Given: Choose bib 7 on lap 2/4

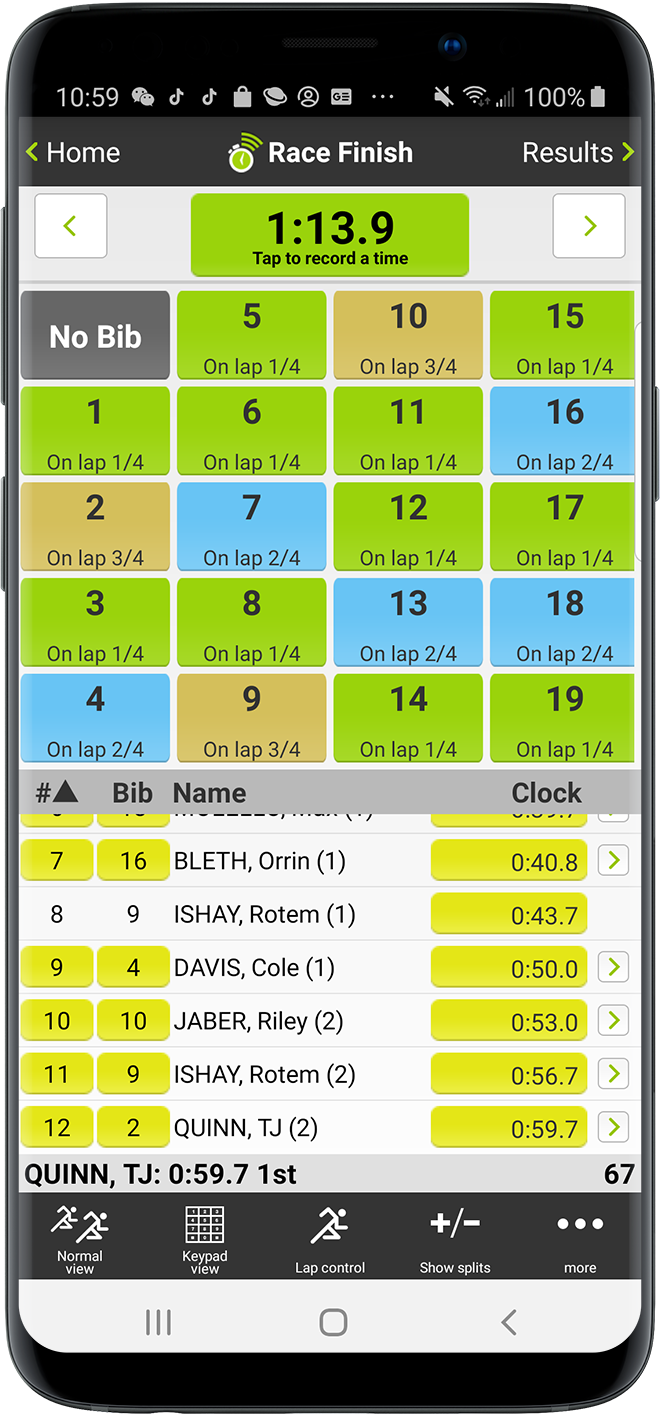Looking at the screenshot, I should point(251,527).
